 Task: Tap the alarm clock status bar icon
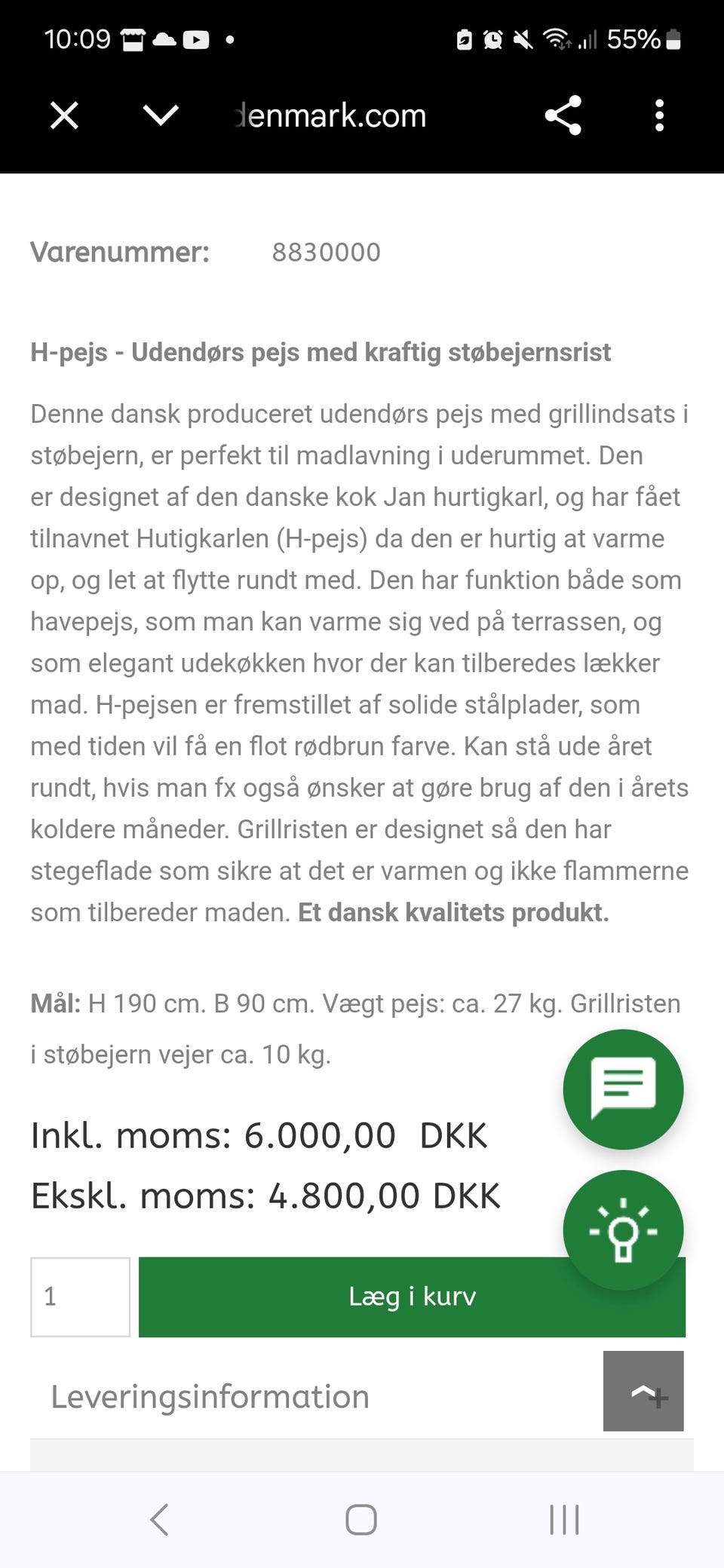click(x=494, y=39)
